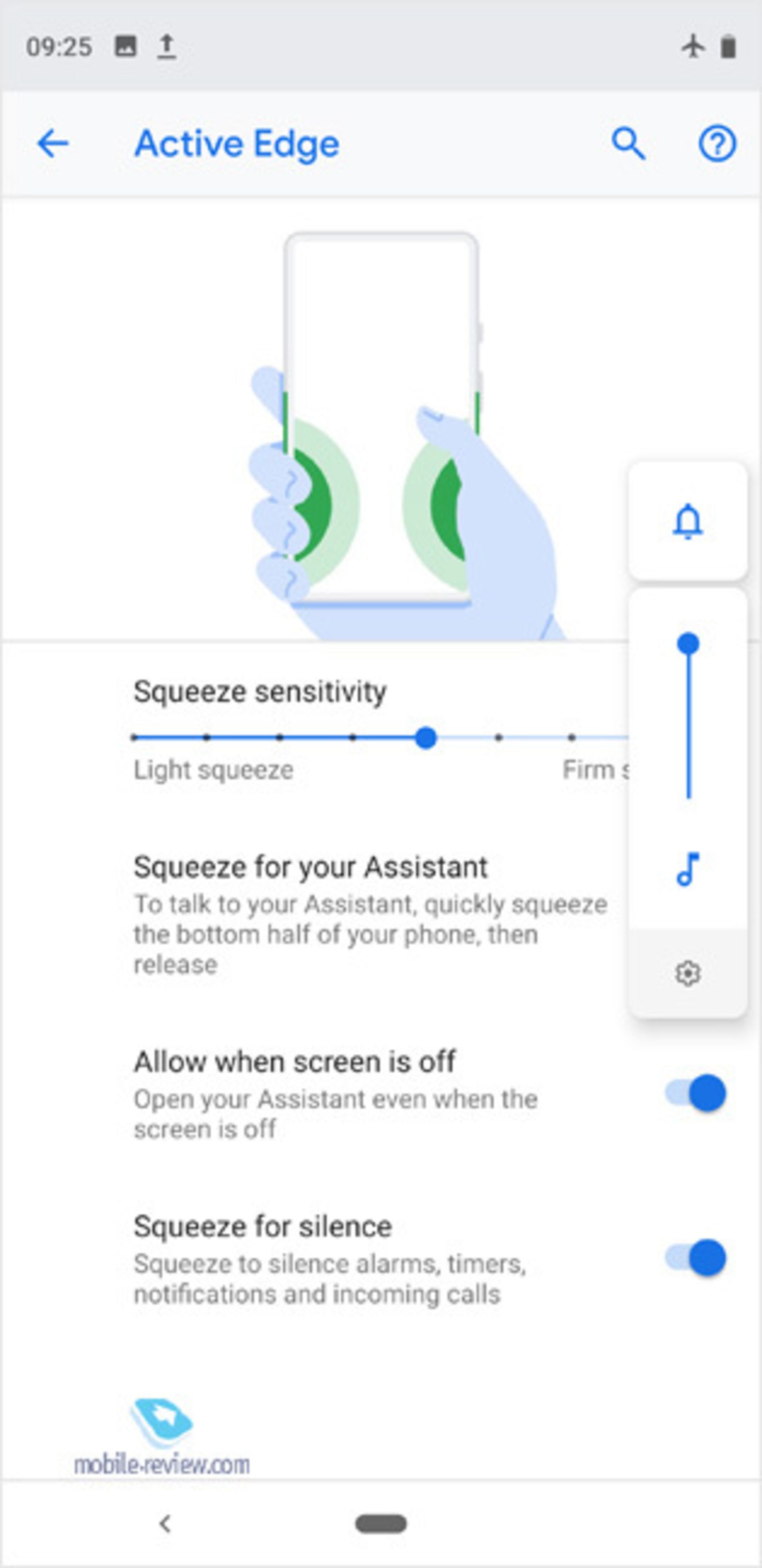Open volume settings gear
The height and width of the screenshot is (1568, 762).
[688, 973]
